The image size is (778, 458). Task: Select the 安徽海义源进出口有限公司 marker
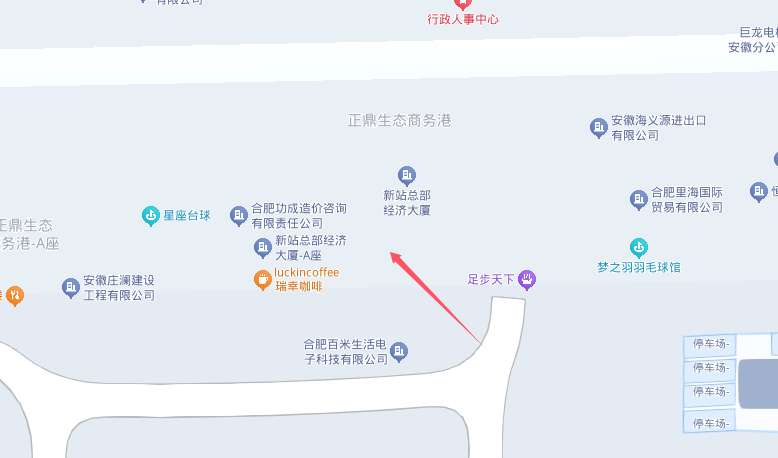pos(598,127)
